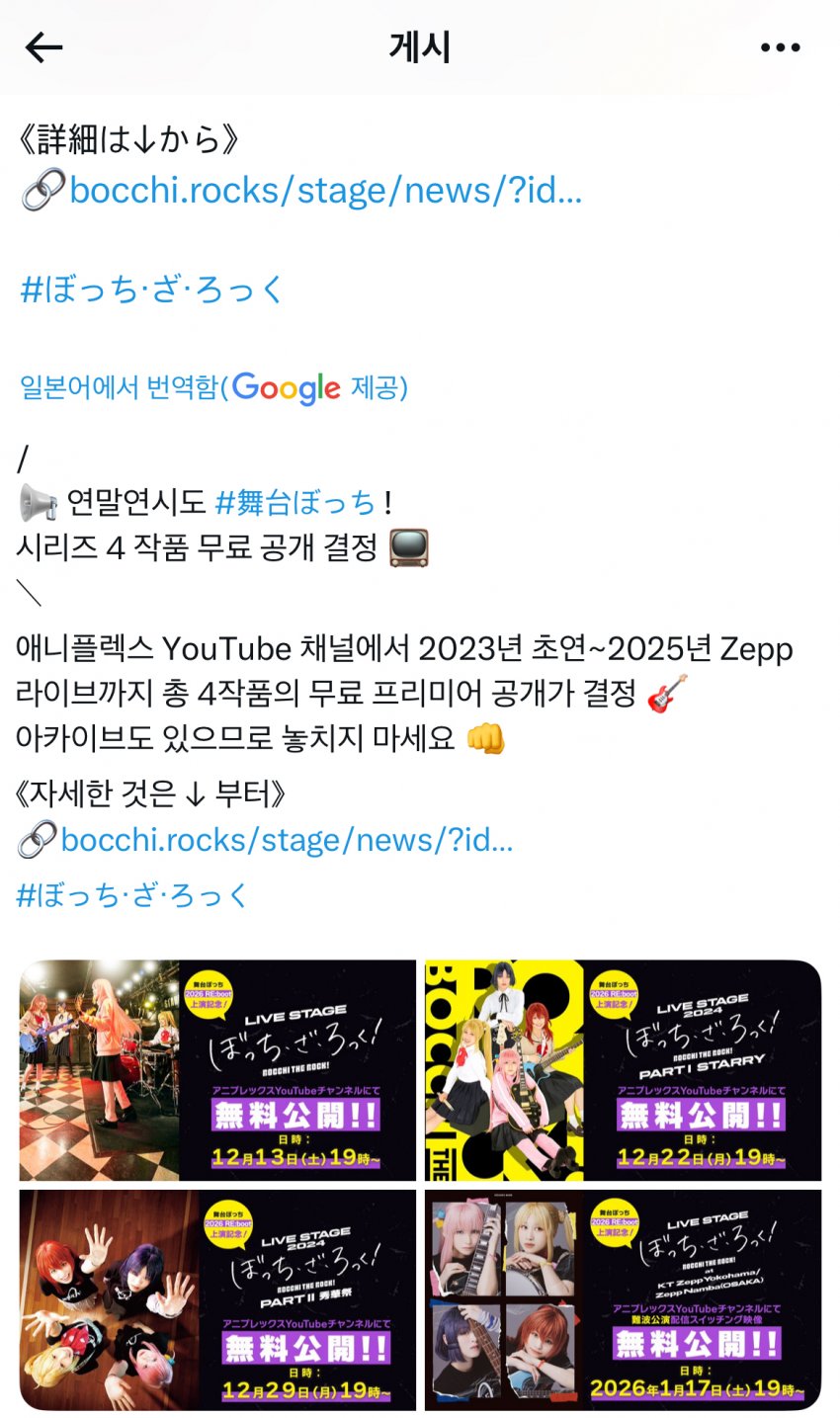View the Zepp live January 17 image
This screenshot has height=1418, width=840.
tap(623, 1299)
